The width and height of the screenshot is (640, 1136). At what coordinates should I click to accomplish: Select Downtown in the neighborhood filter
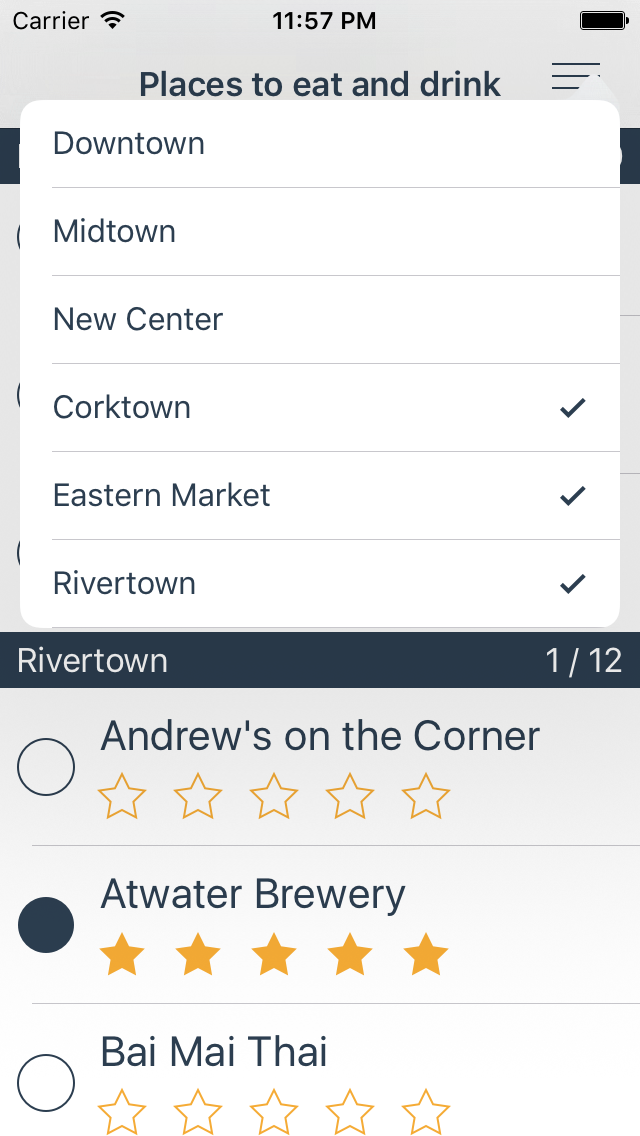(320, 144)
